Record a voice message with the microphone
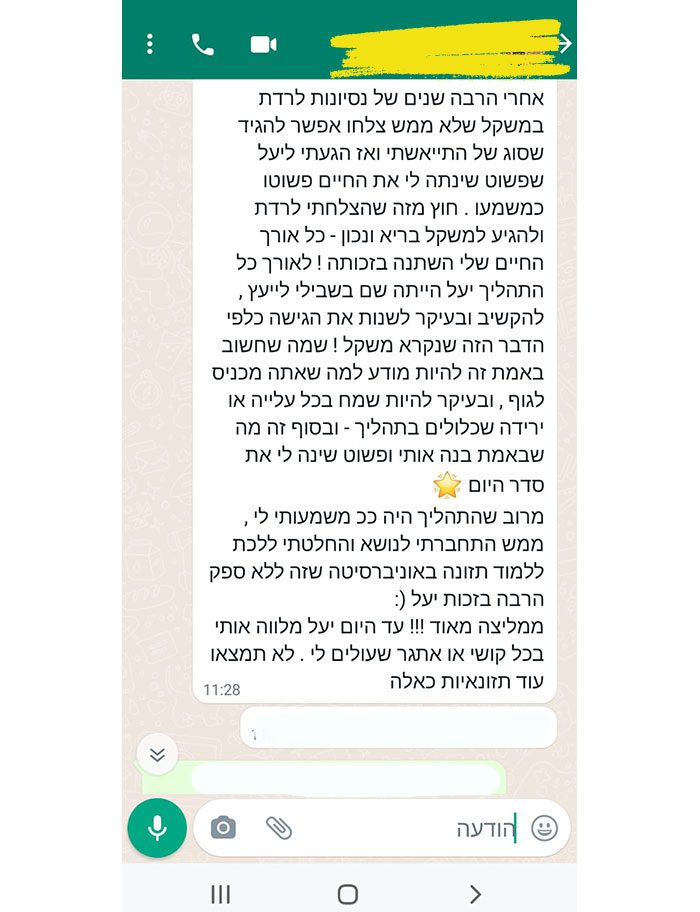 [157, 828]
